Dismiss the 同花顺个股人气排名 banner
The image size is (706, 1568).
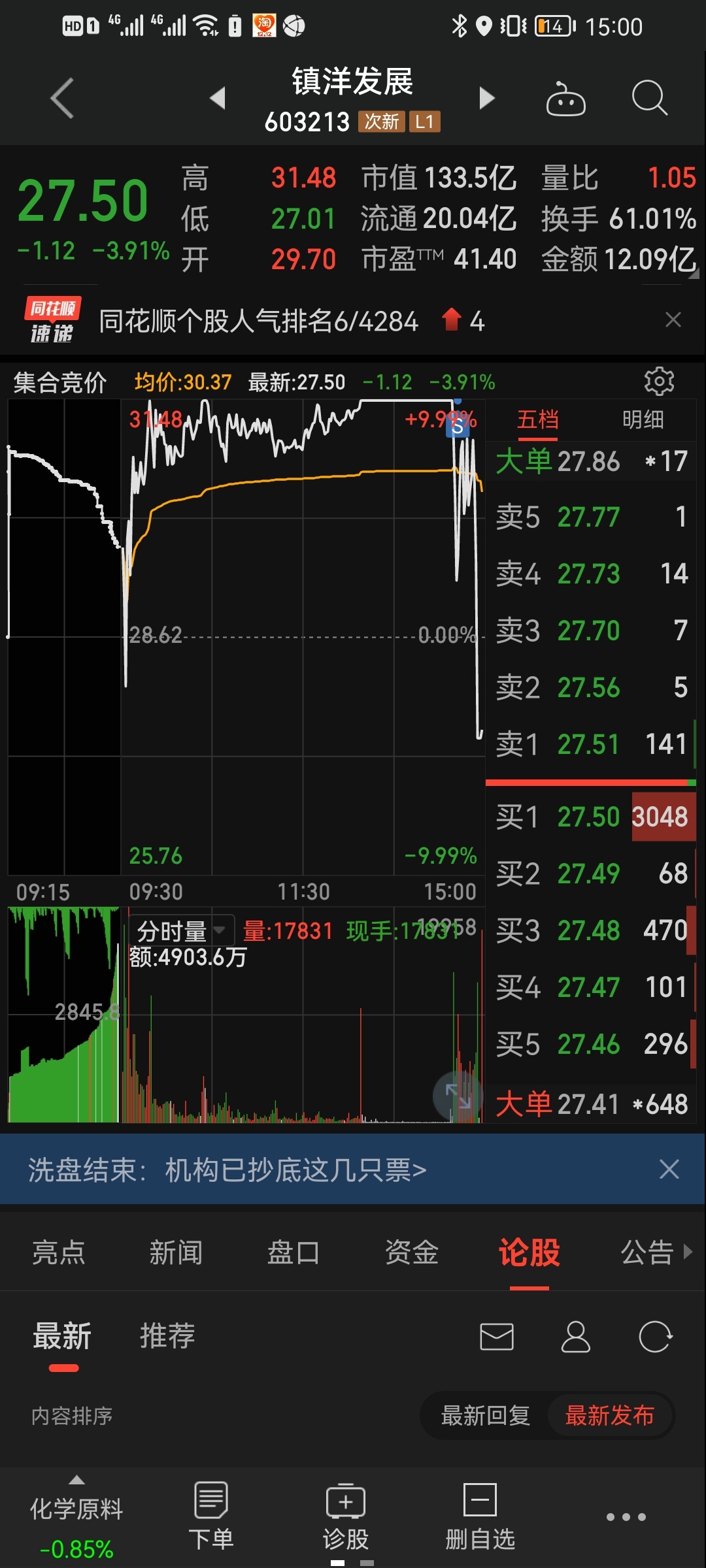click(x=673, y=319)
